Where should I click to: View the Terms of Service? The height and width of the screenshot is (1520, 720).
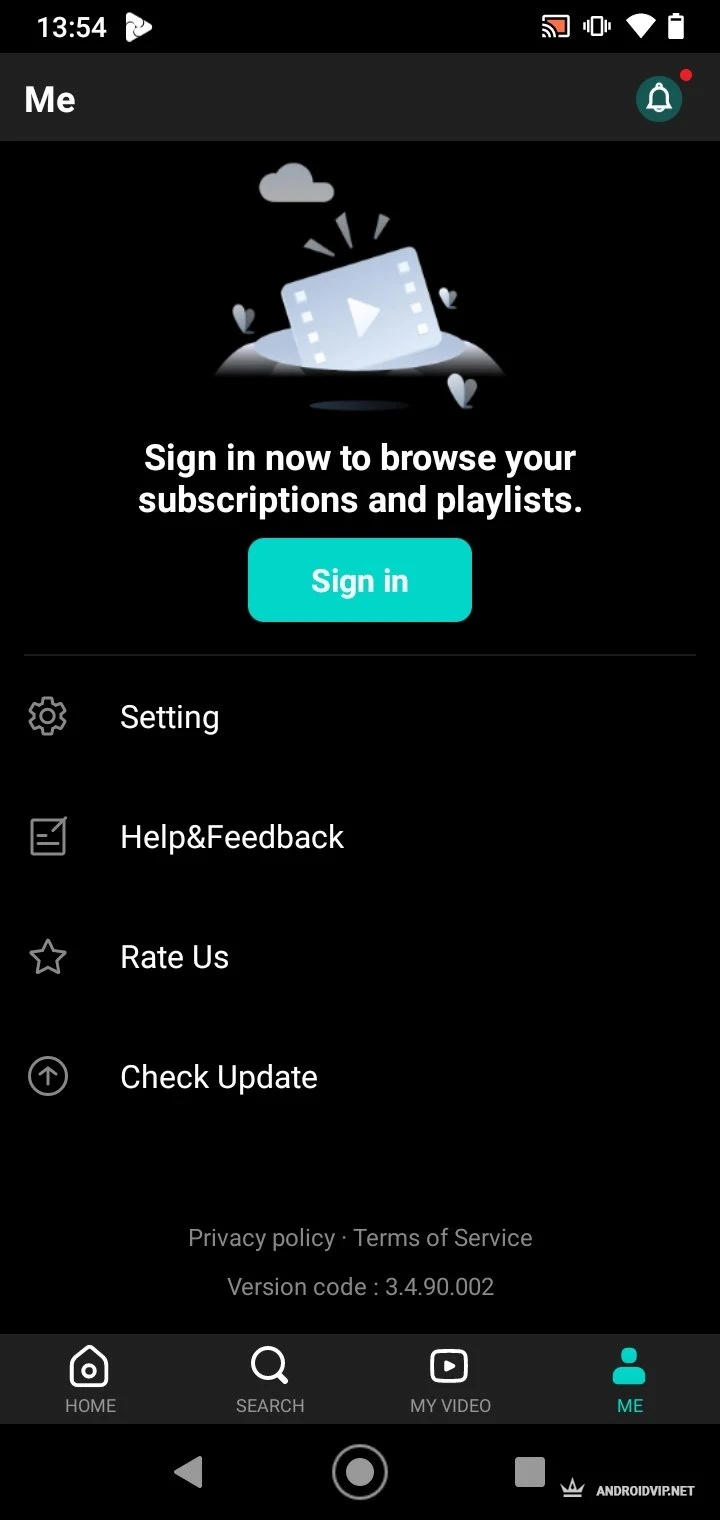pos(443,1238)
